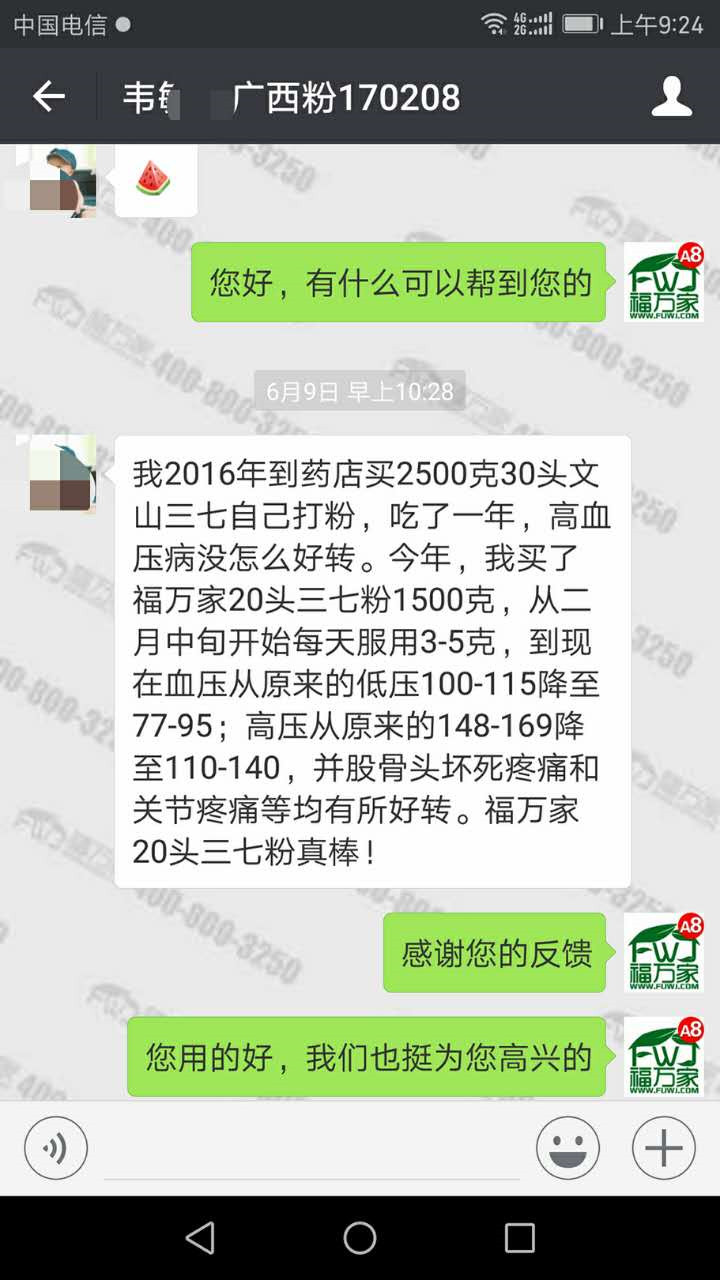Tap the avatar beside 感谢您的反馈
This screenshot has height=1280, width=720.
coord(664,952)
